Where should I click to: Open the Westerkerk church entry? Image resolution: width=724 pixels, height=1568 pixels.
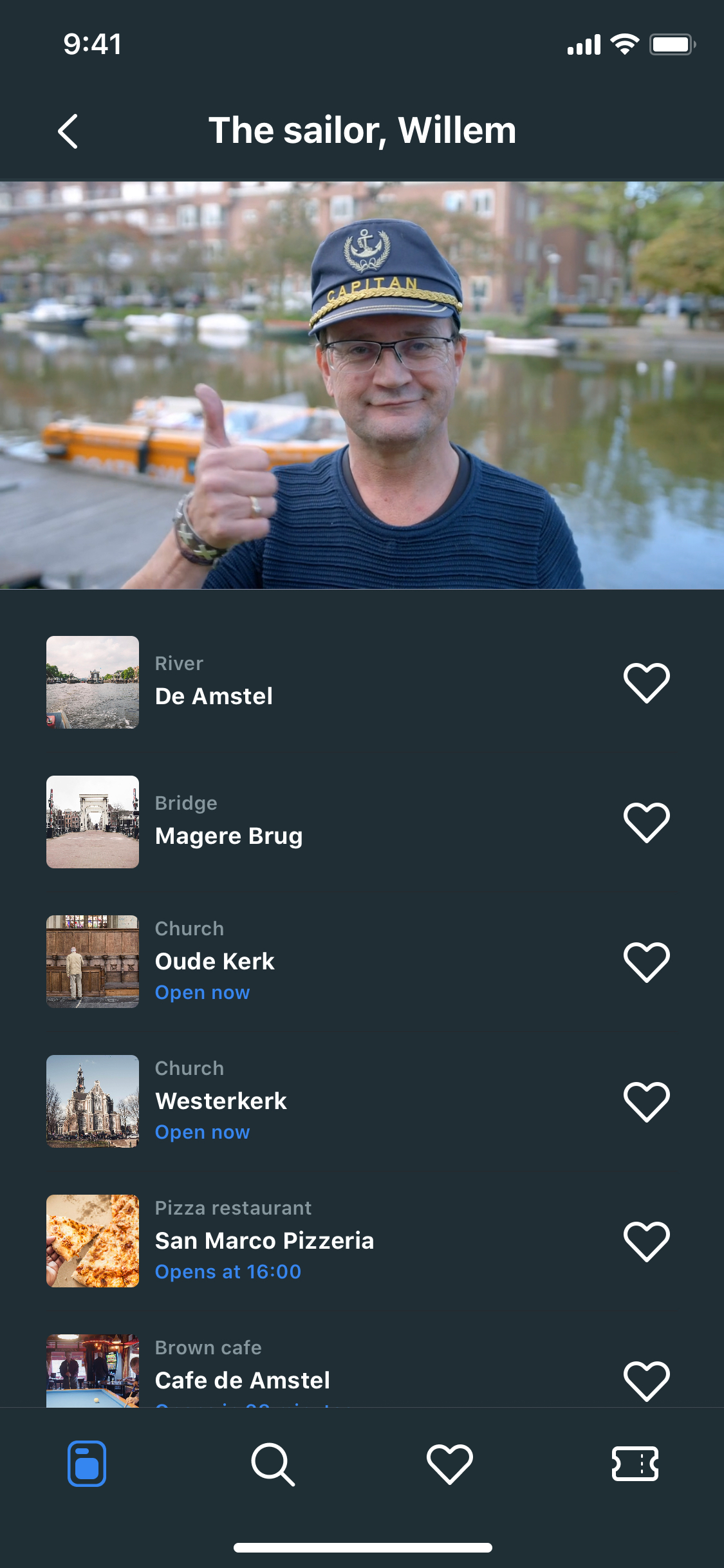[x=362, y=1101]
